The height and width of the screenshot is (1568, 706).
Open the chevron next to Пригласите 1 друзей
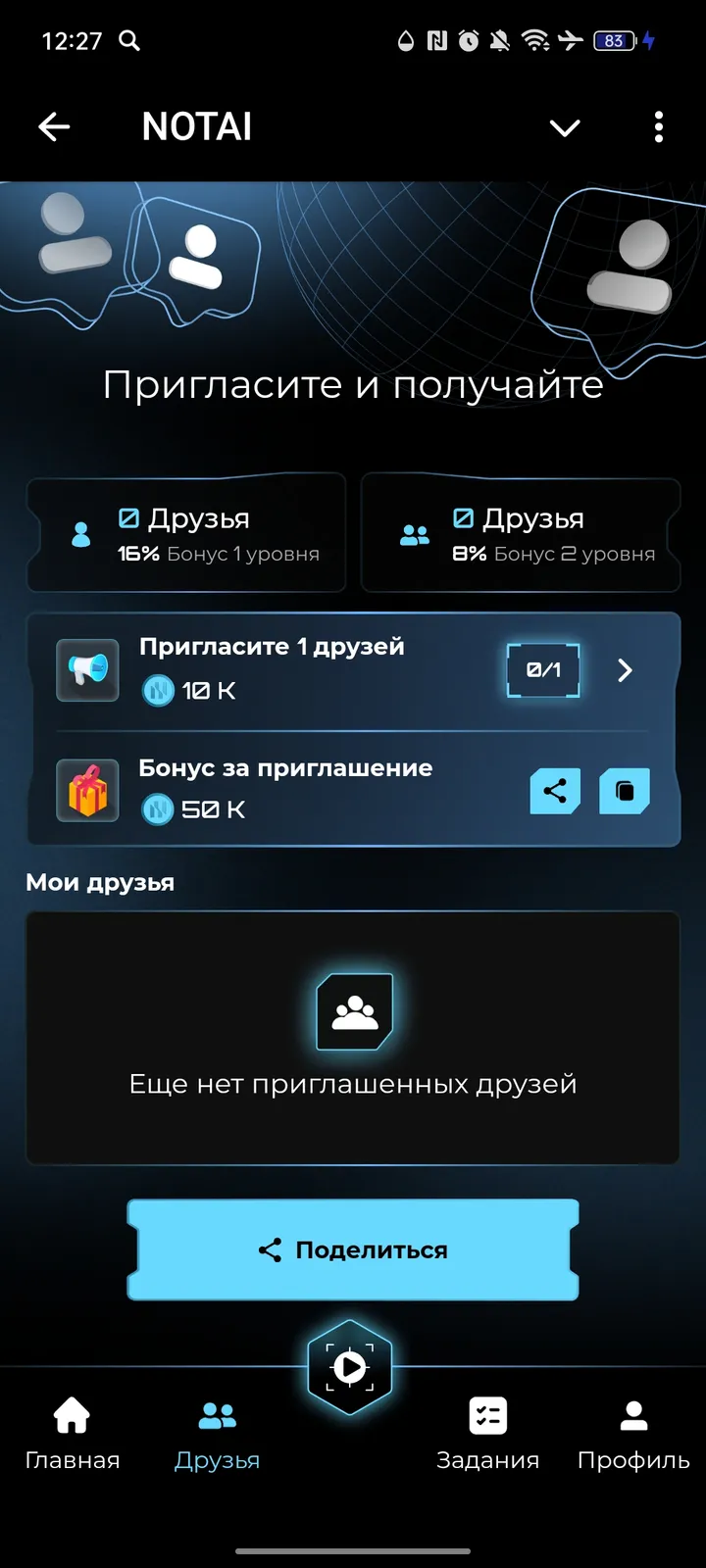click(625, 670)
